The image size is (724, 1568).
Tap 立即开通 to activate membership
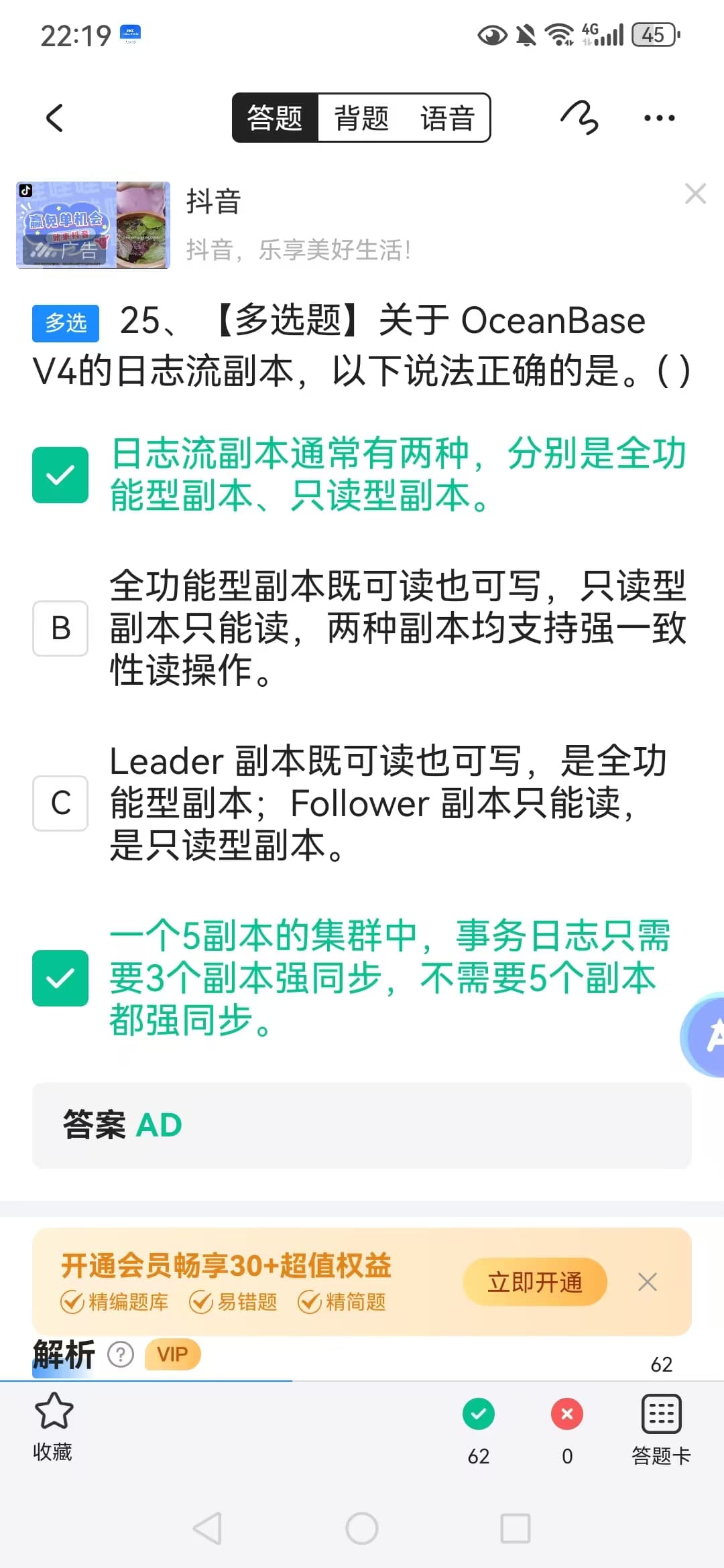(x=535, y=1282)
